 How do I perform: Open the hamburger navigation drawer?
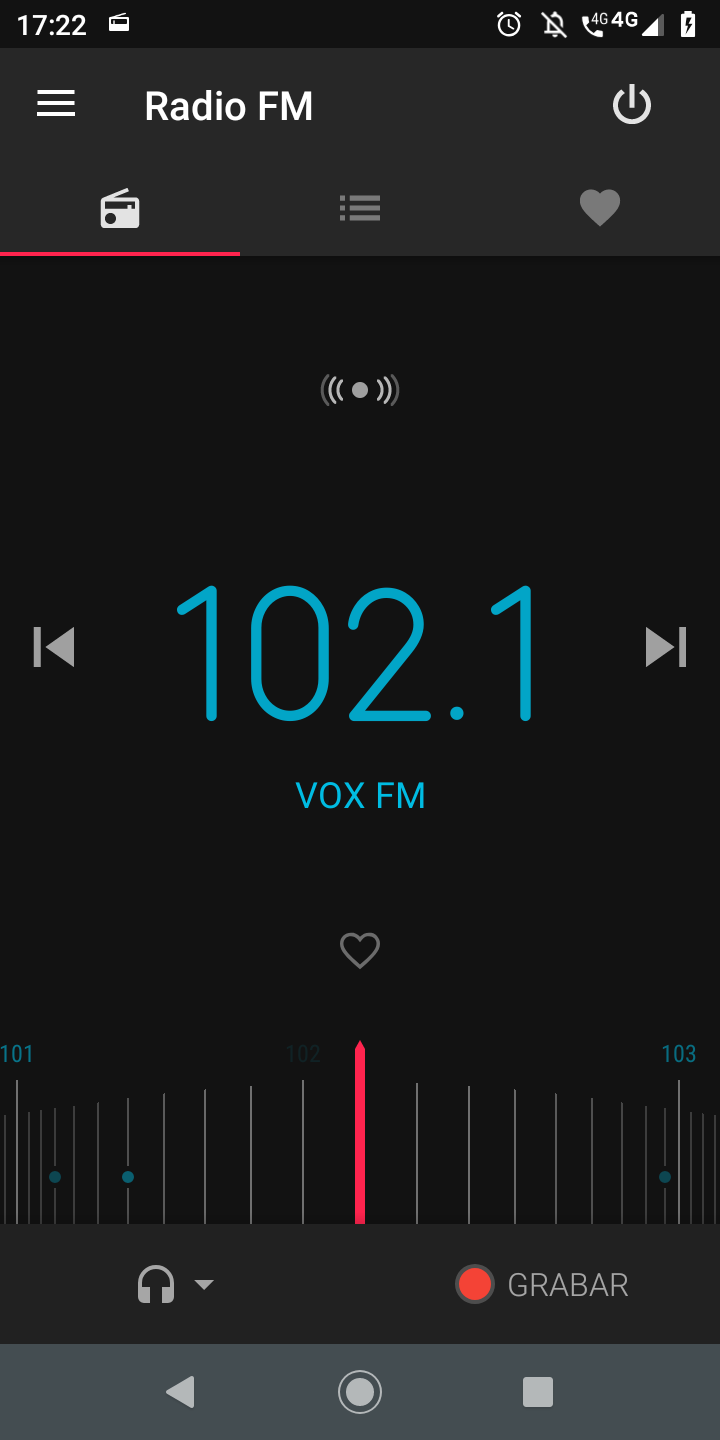point(56,104)
